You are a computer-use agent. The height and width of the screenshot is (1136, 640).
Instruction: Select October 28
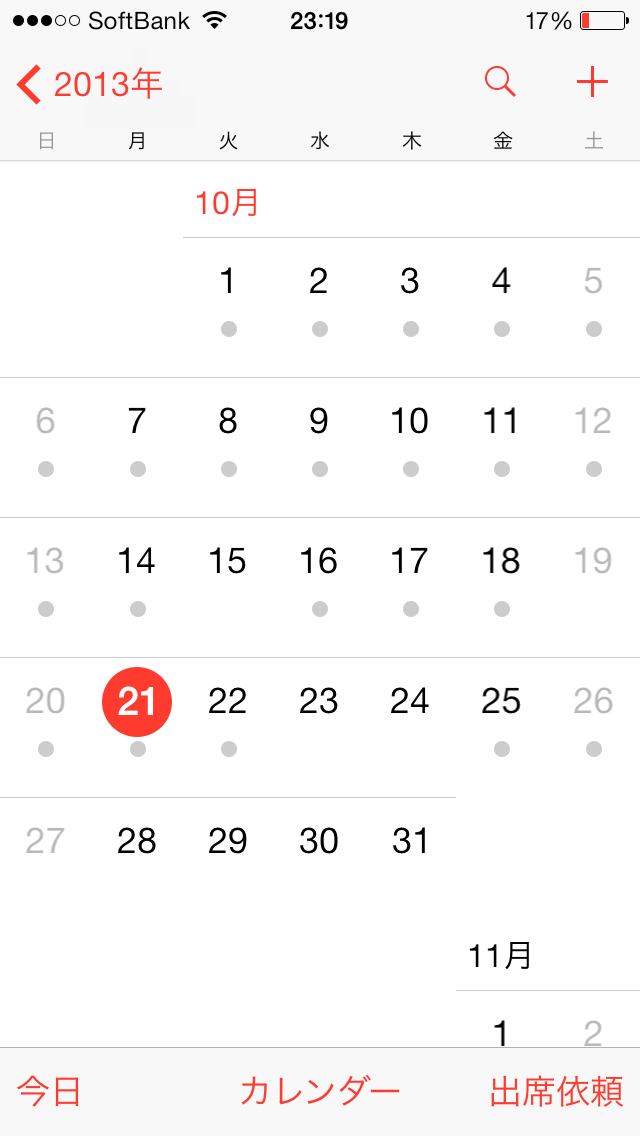coord(137,841)
